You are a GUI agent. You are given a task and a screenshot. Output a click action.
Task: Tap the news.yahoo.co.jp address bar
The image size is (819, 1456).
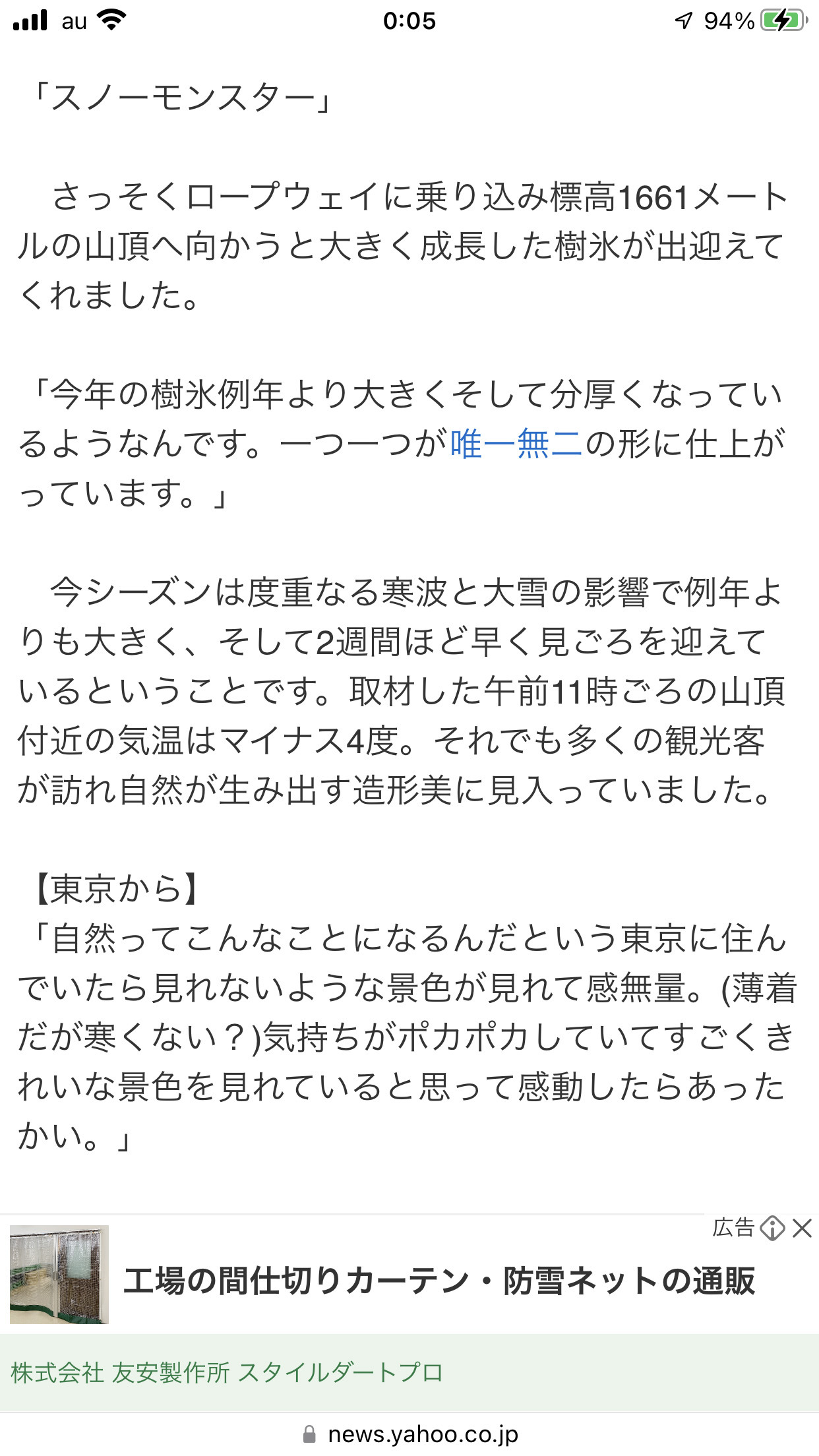(x=409, y=1434)
